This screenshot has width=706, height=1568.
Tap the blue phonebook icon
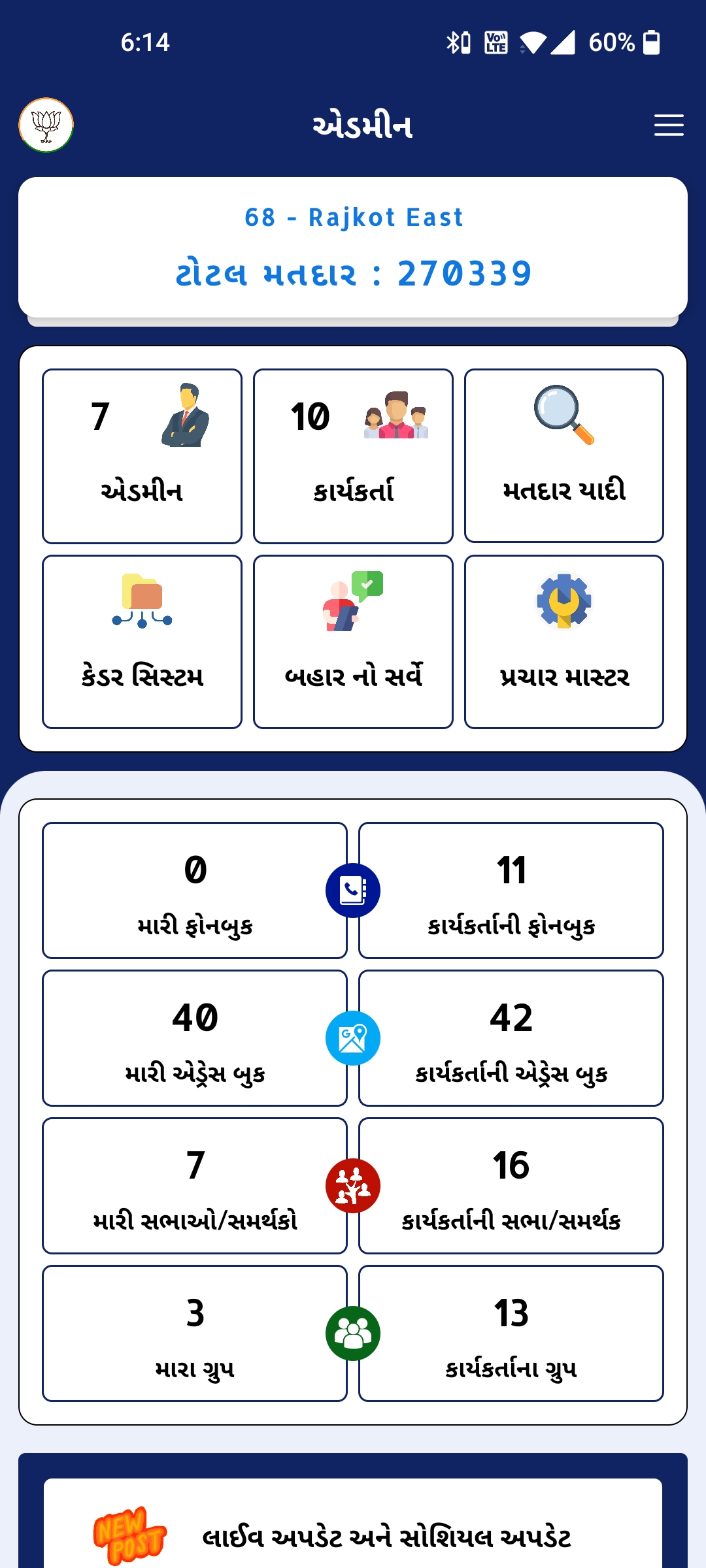coord(352,889)
